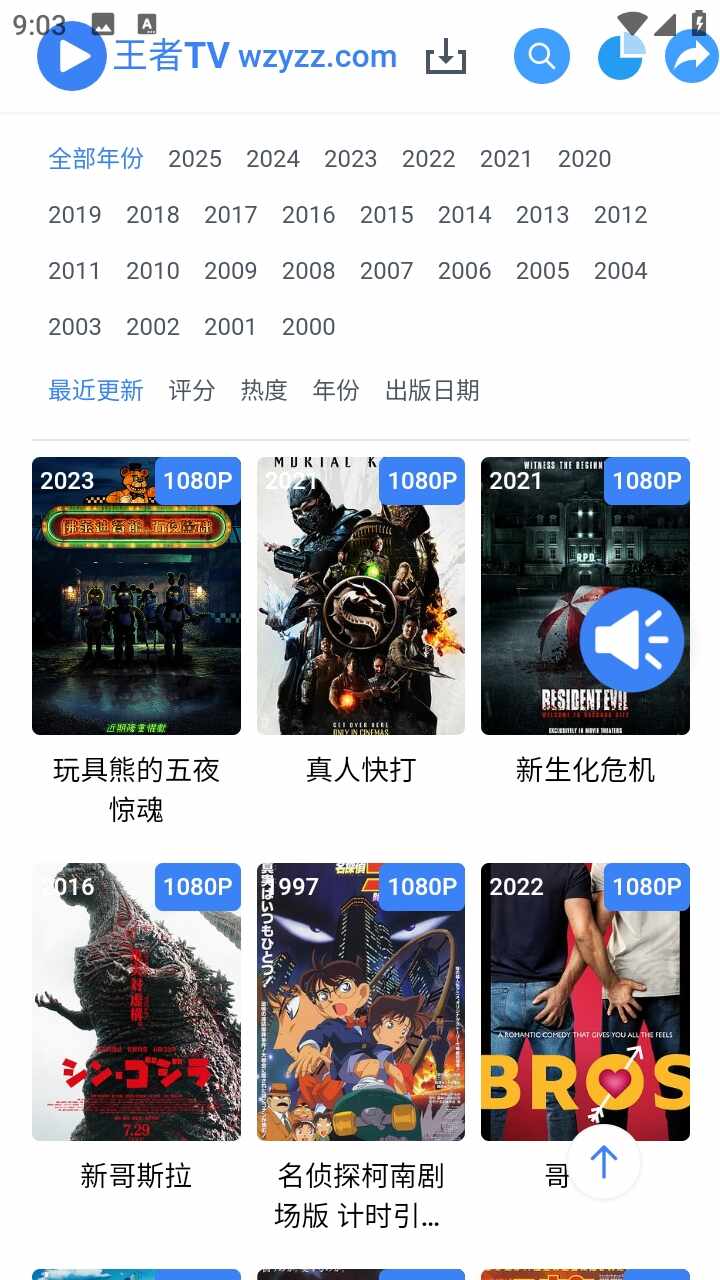This screenshot has width=720, height=1280.
Task: Select the 2008 year filter
Action: click(x=308, y=271)
